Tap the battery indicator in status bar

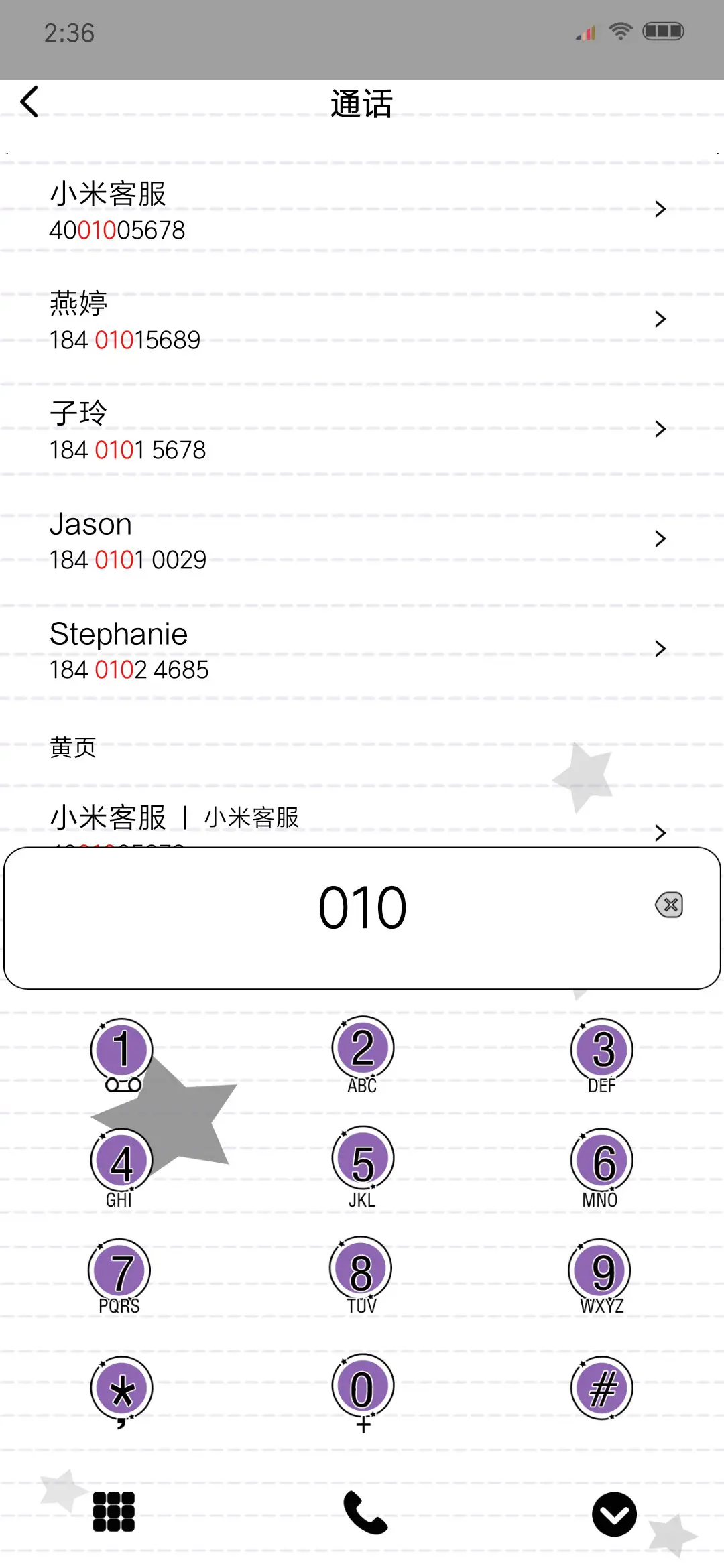(x=663, y=31)
